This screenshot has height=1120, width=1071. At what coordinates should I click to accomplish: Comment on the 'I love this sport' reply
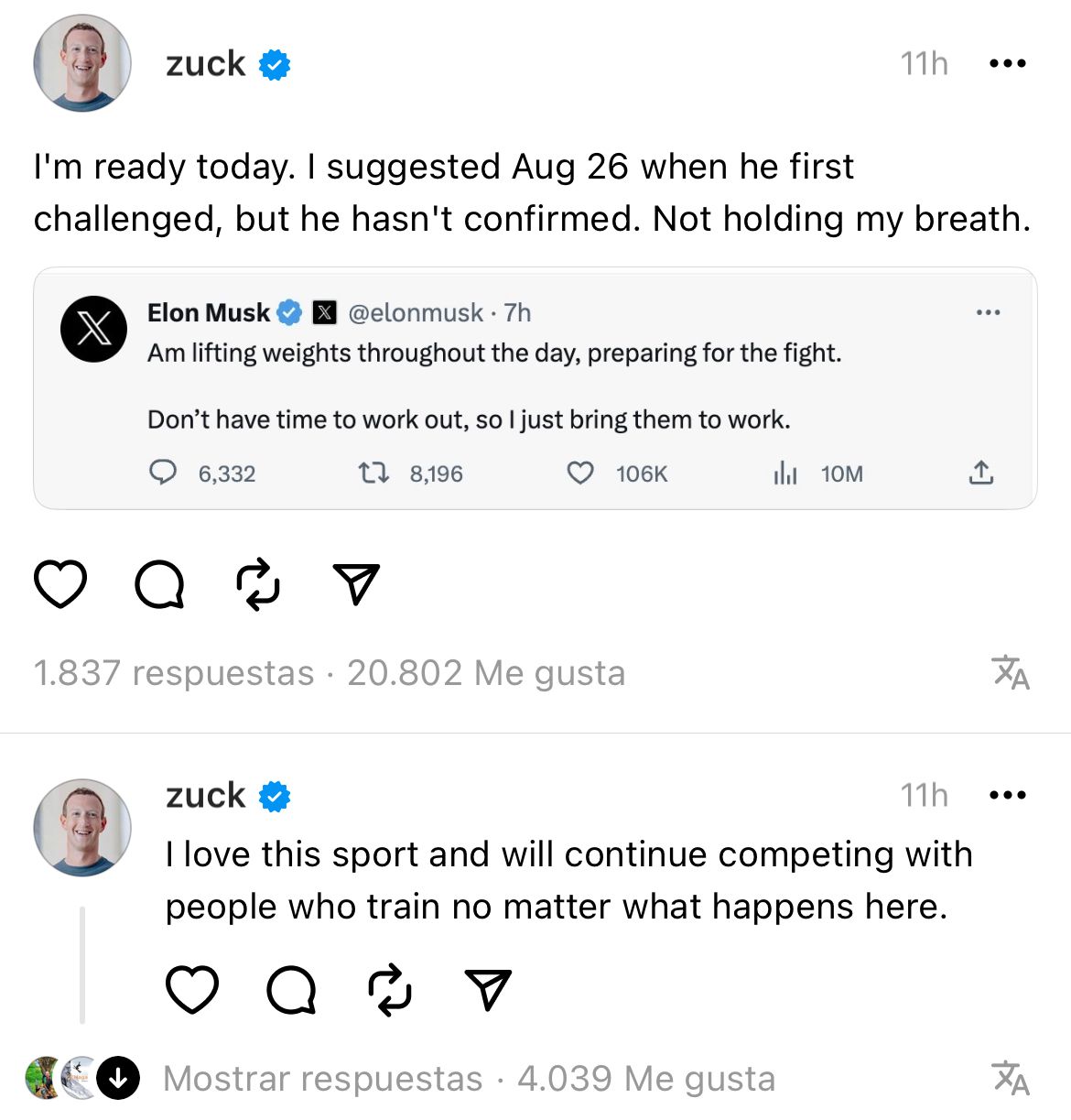(x=291, y=990)
